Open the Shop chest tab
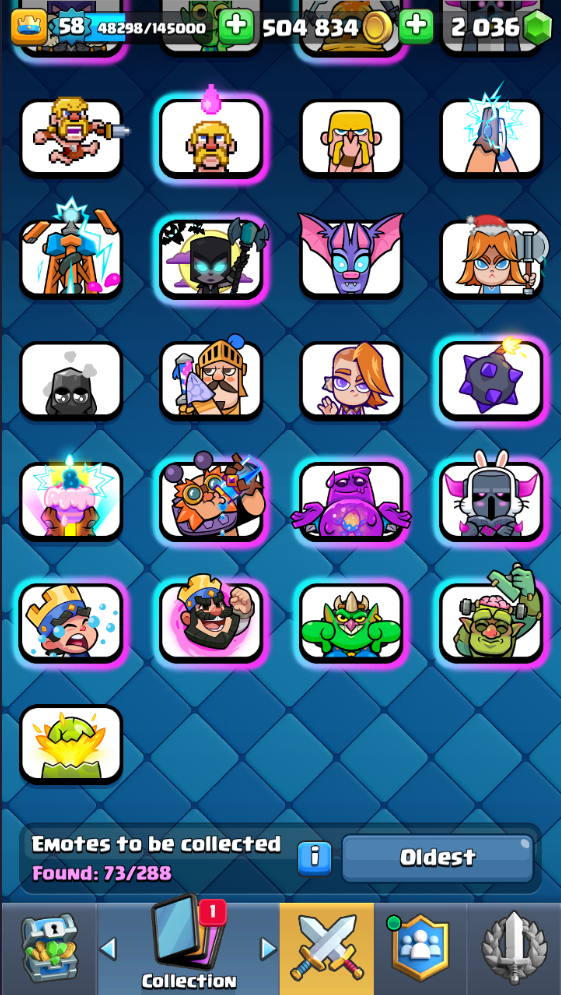The width and height of the screenshot is (561, 995). pyautogui.click(x=50, y=949)
